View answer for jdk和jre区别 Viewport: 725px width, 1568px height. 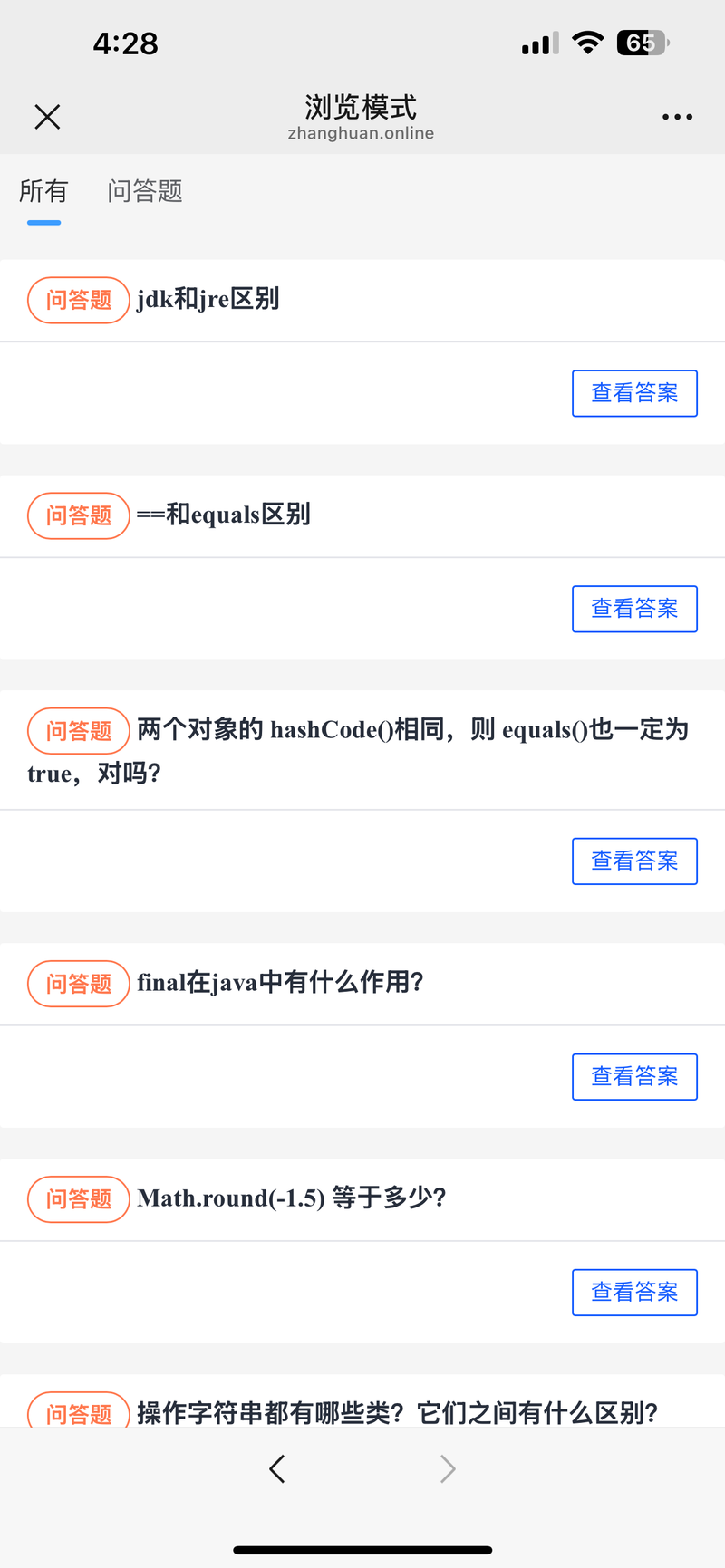(634, 393)
